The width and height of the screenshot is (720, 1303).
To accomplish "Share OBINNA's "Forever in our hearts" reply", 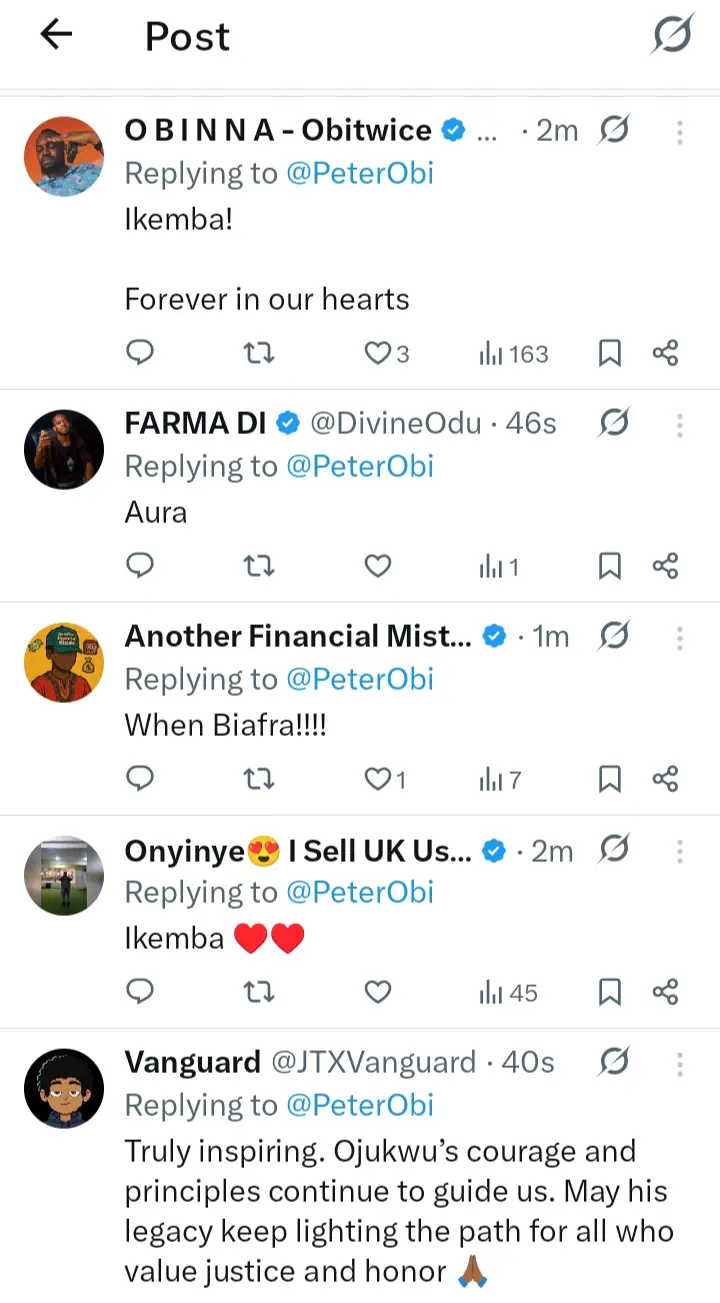I will click(x=666, y=353).
